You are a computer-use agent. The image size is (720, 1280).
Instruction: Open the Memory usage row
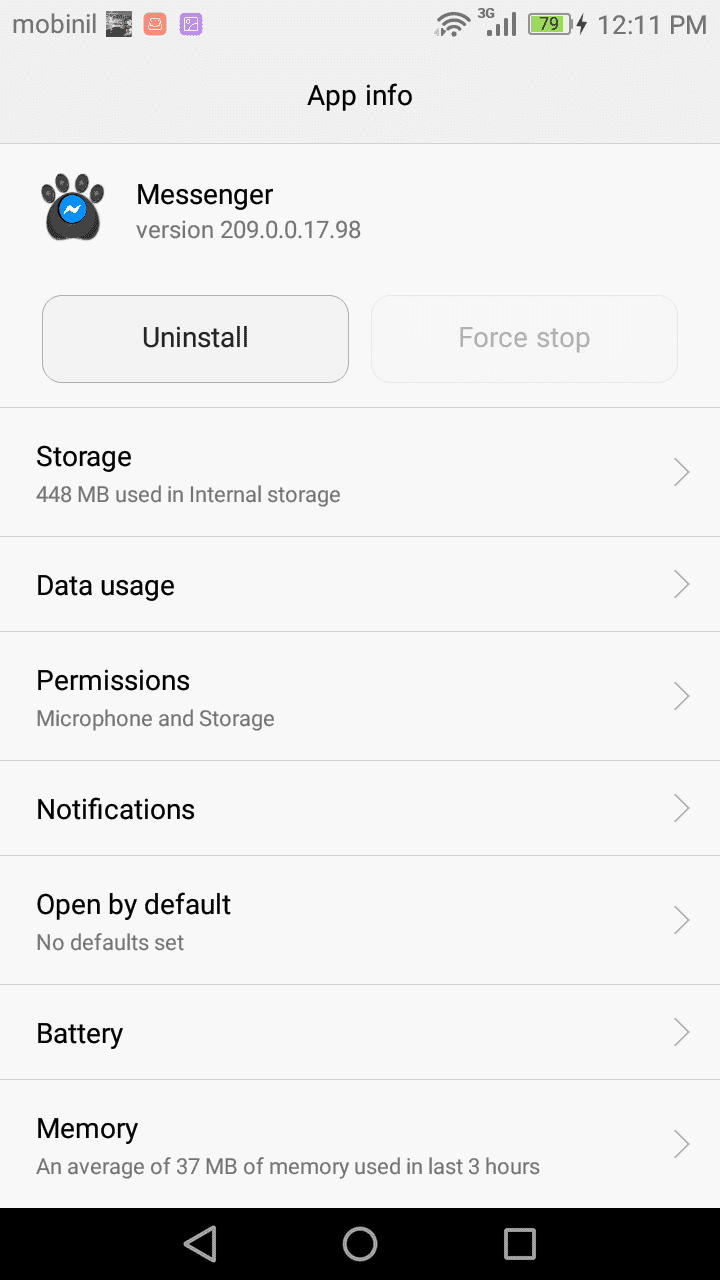point(360,1145)
